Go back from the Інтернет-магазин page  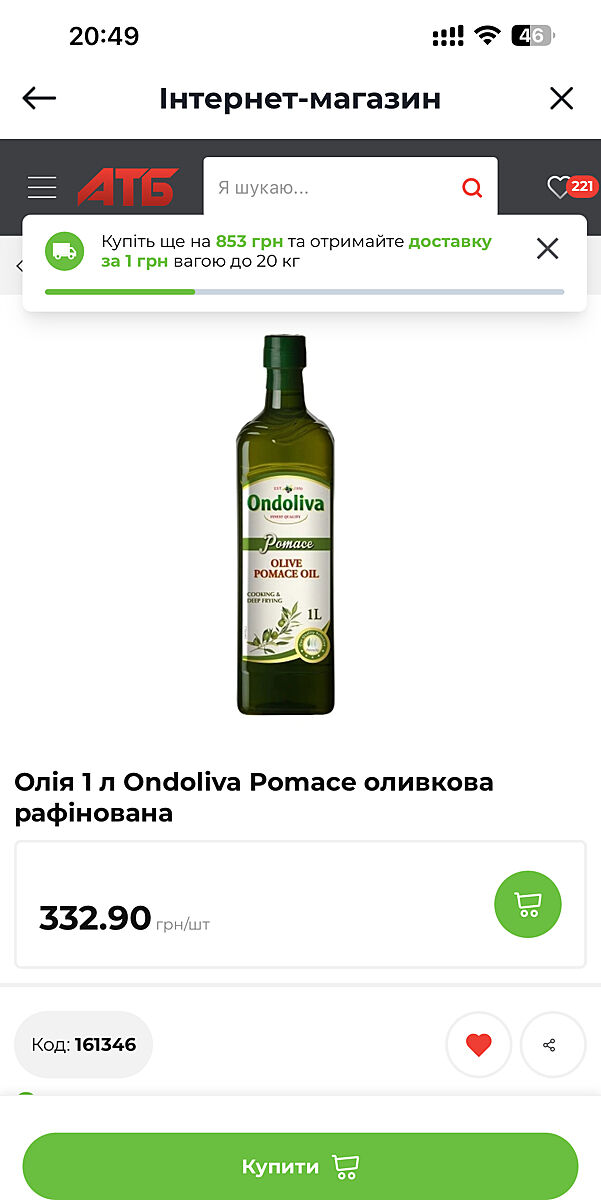pyautogui.click(x=39, y=98)
